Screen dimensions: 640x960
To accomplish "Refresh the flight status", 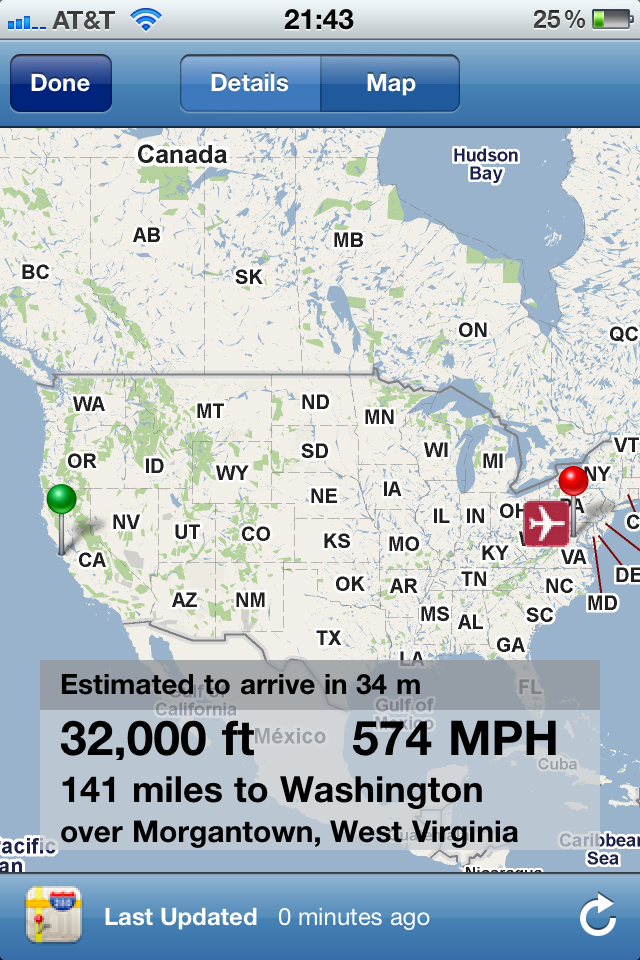I will point(598,917).
